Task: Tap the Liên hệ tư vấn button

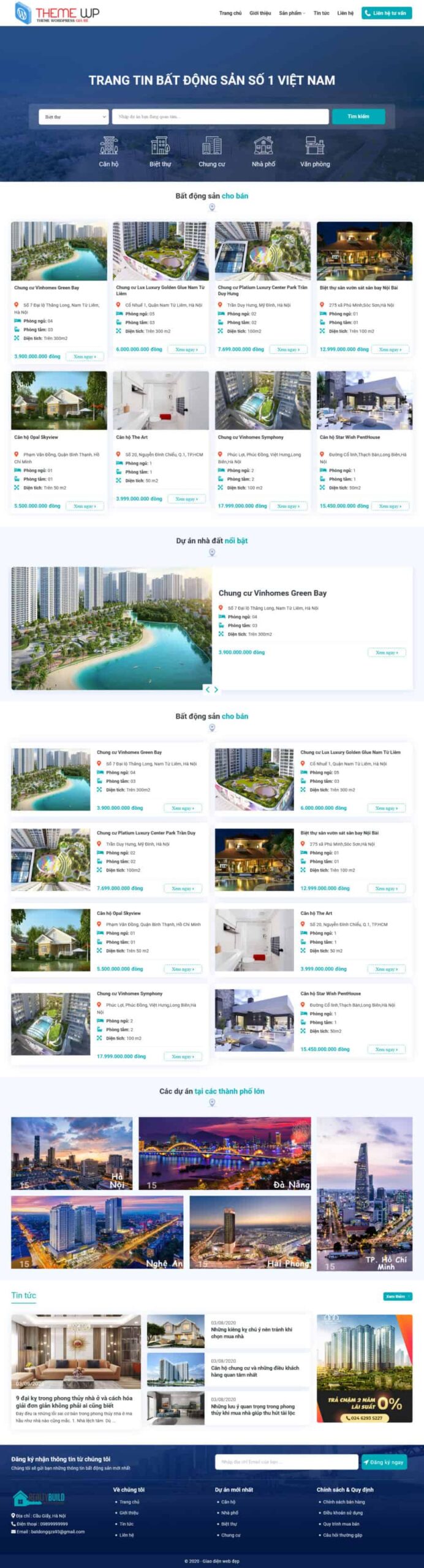Action: click(386, 13)
